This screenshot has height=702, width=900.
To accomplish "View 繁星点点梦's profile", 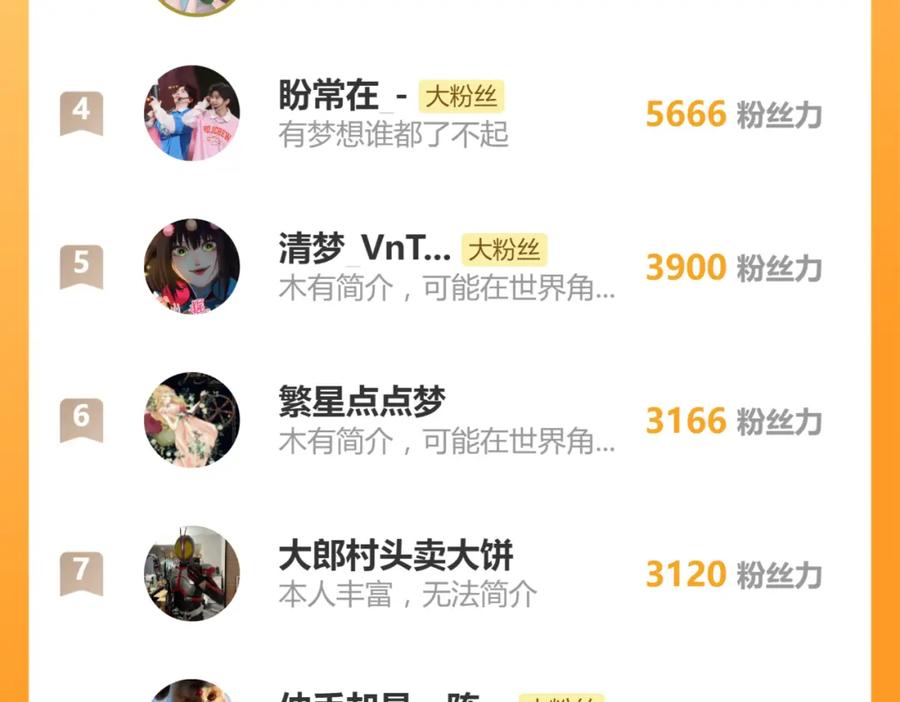I will tap(362, 402).
